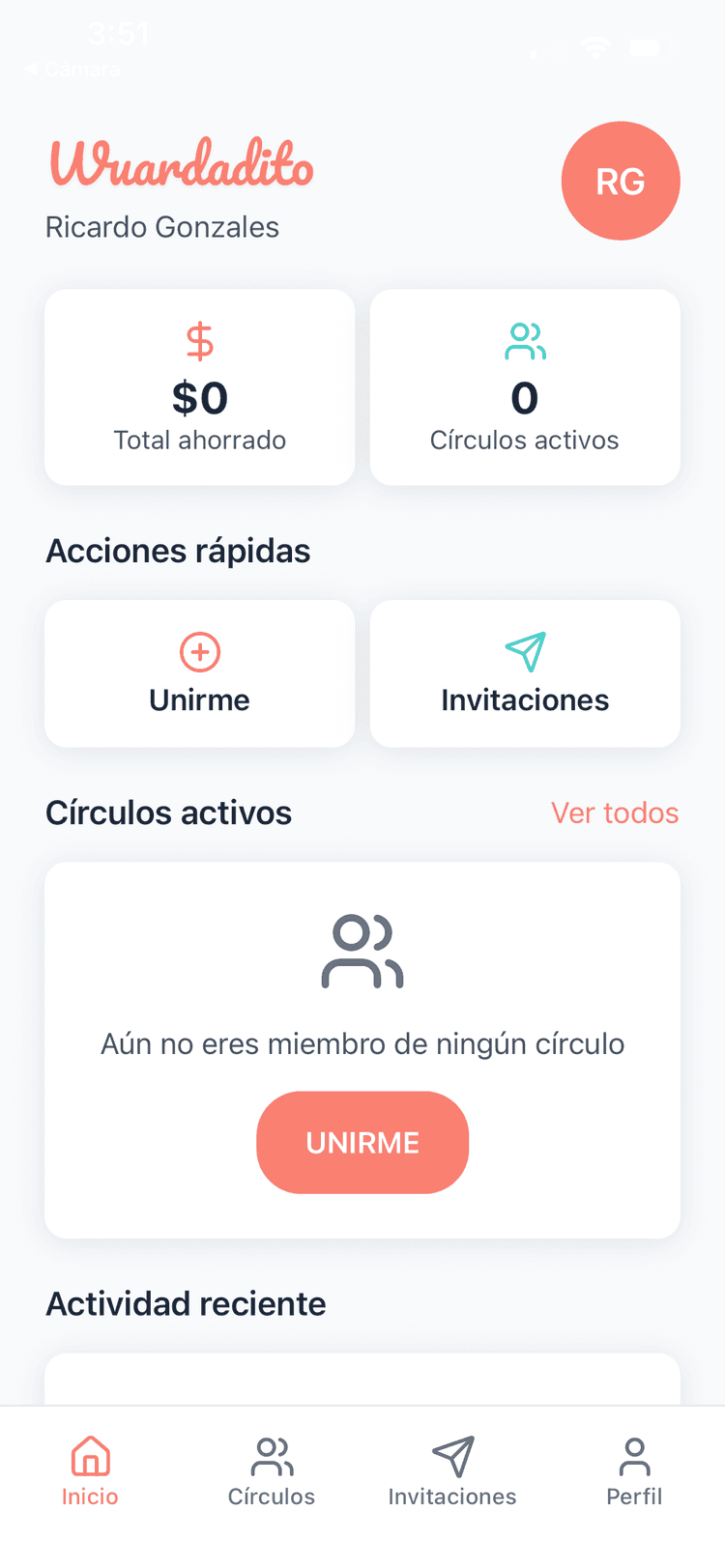Select the Círculos icon in bottom navigation
The width and height of the screenshot is (725, 1568).
pos(271,1451)
